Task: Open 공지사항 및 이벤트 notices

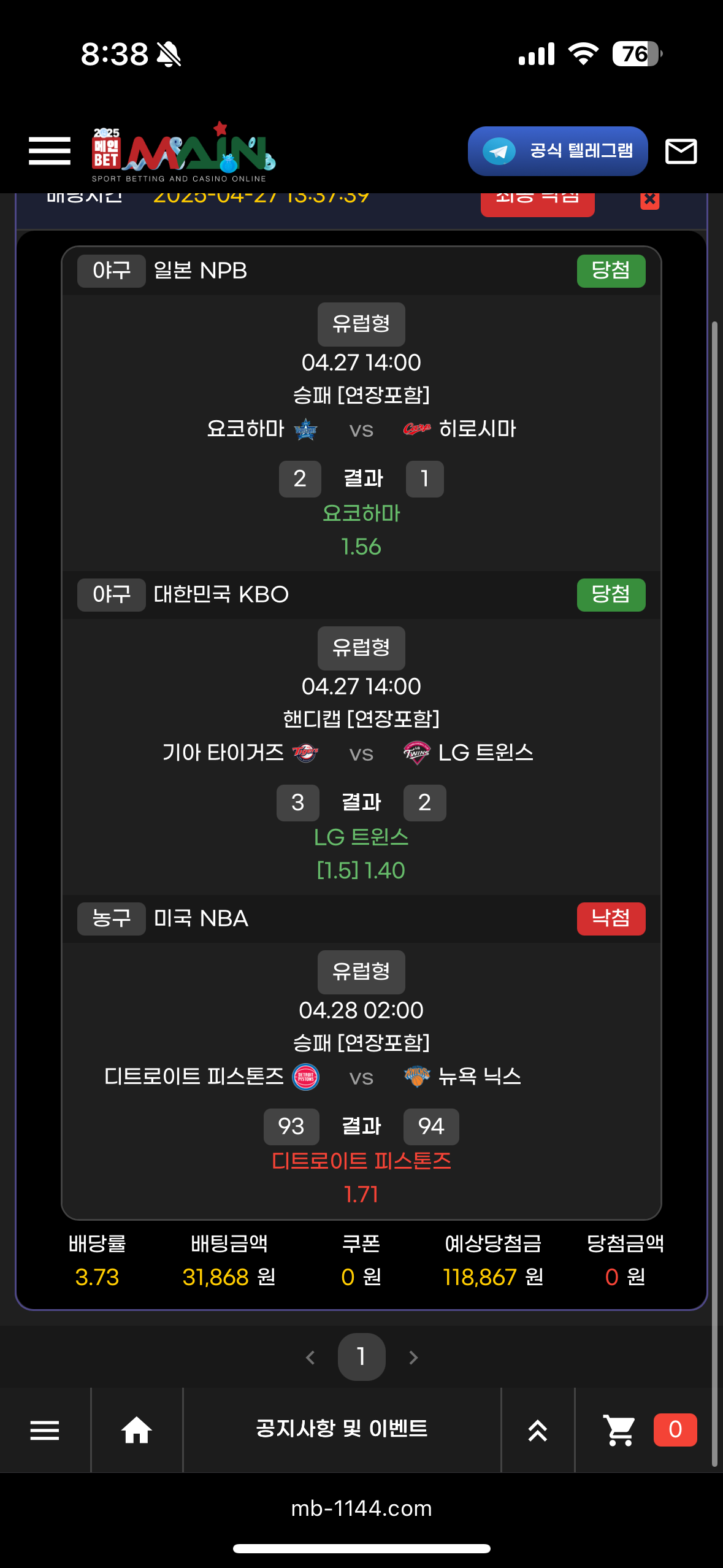Action: [x=342, y=1429]
